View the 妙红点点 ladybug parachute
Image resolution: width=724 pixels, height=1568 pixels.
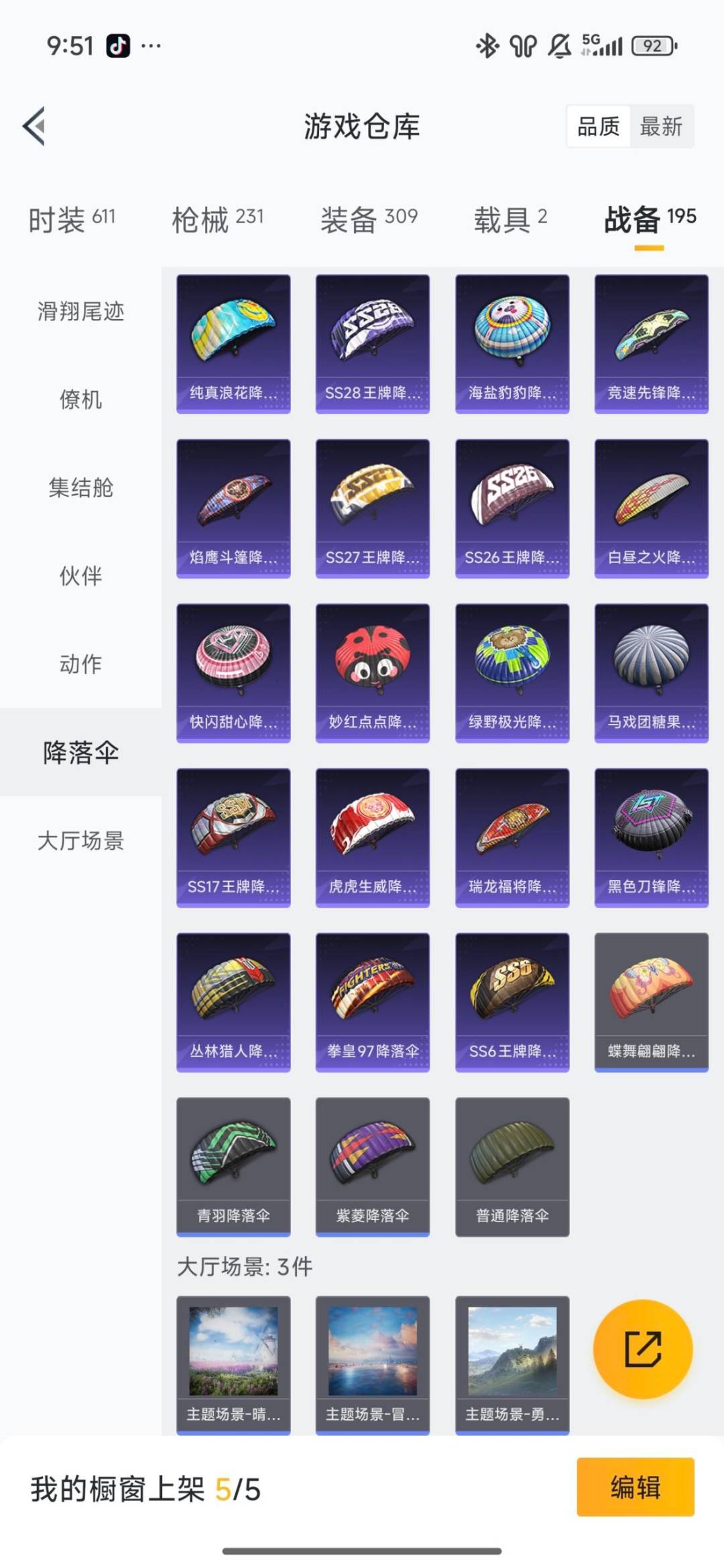(x=372, y=672)
